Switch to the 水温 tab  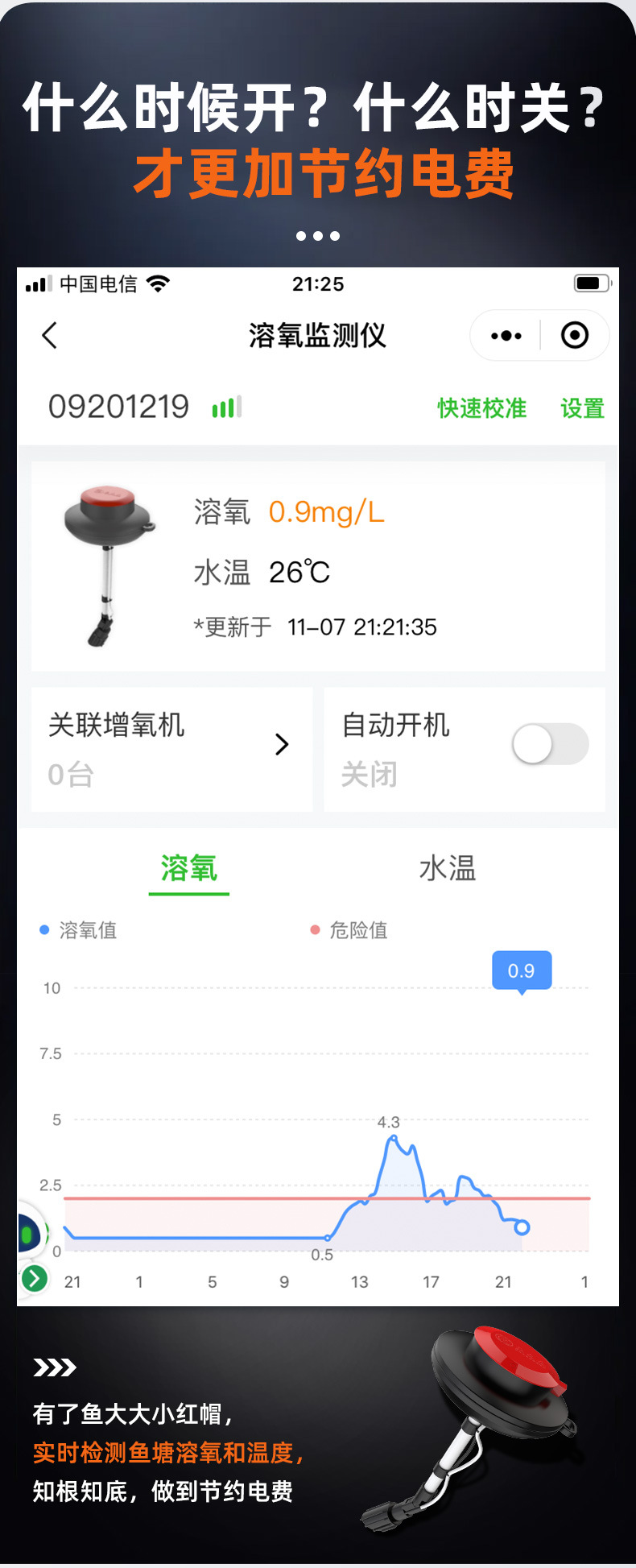pos(448,869)
